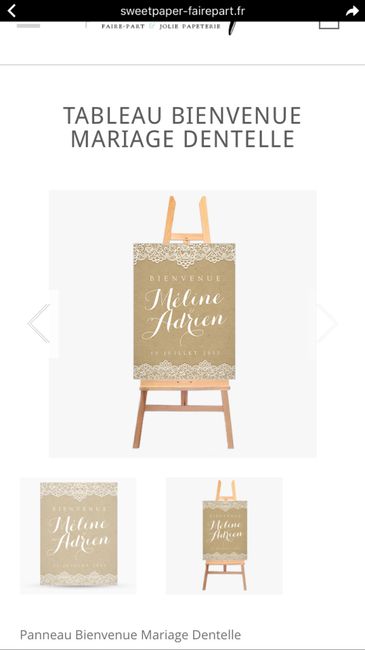Viewport: 365px width, 650px height.
Task: Open the main easel product image
Action: coord(183,324)
